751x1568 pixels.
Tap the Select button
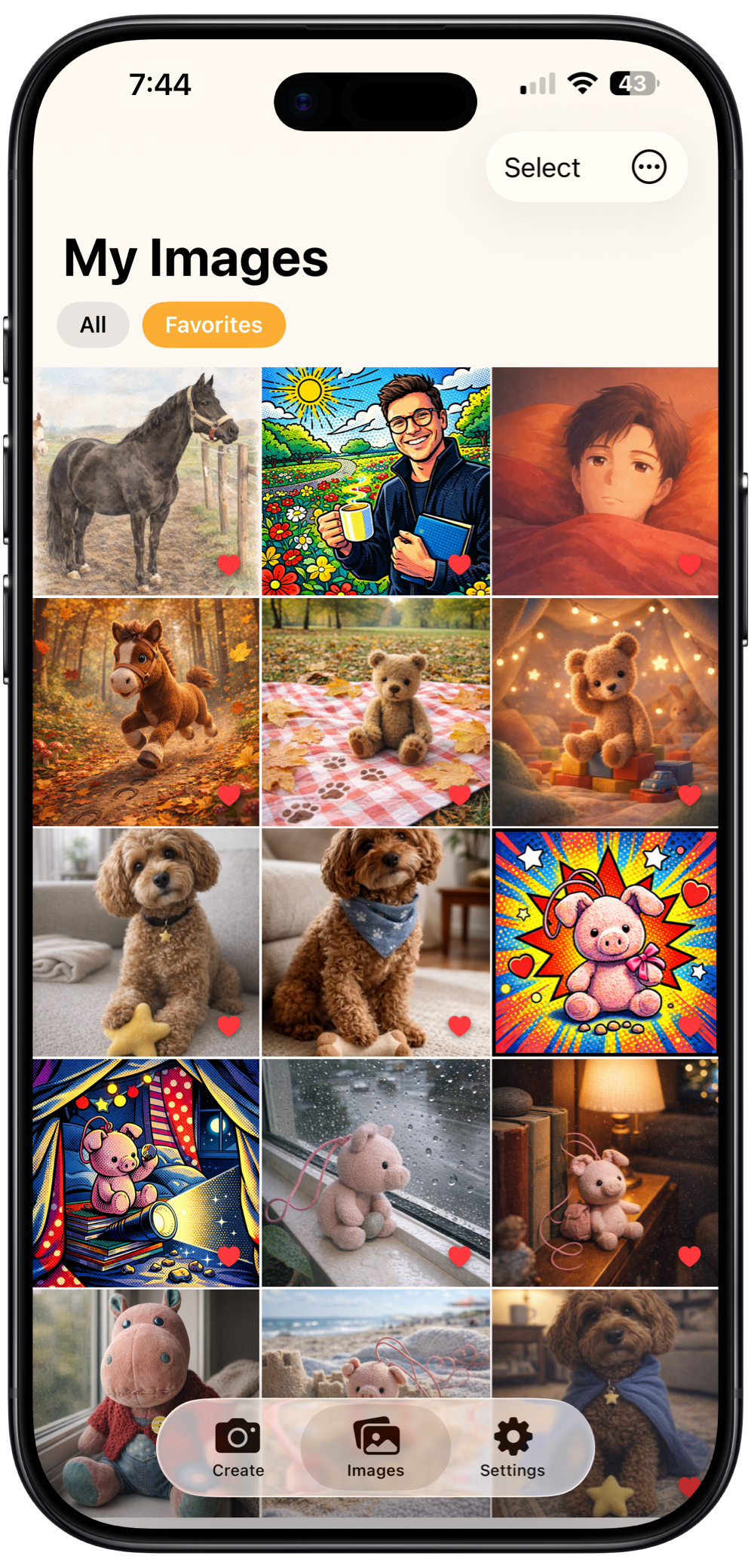pyautogui.click(x=542, y=167)
